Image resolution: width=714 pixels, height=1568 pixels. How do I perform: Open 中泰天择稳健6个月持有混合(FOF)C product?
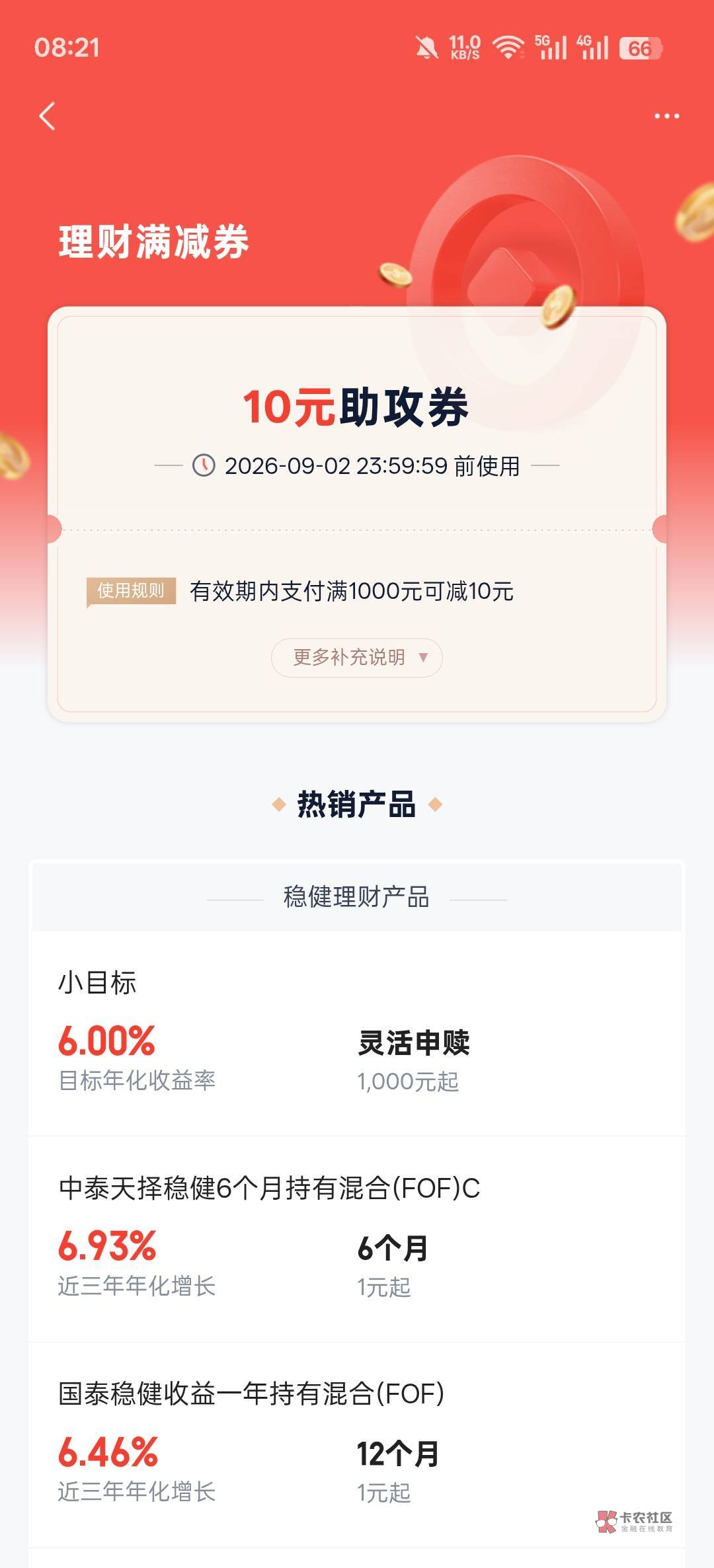pos(357,1239)
